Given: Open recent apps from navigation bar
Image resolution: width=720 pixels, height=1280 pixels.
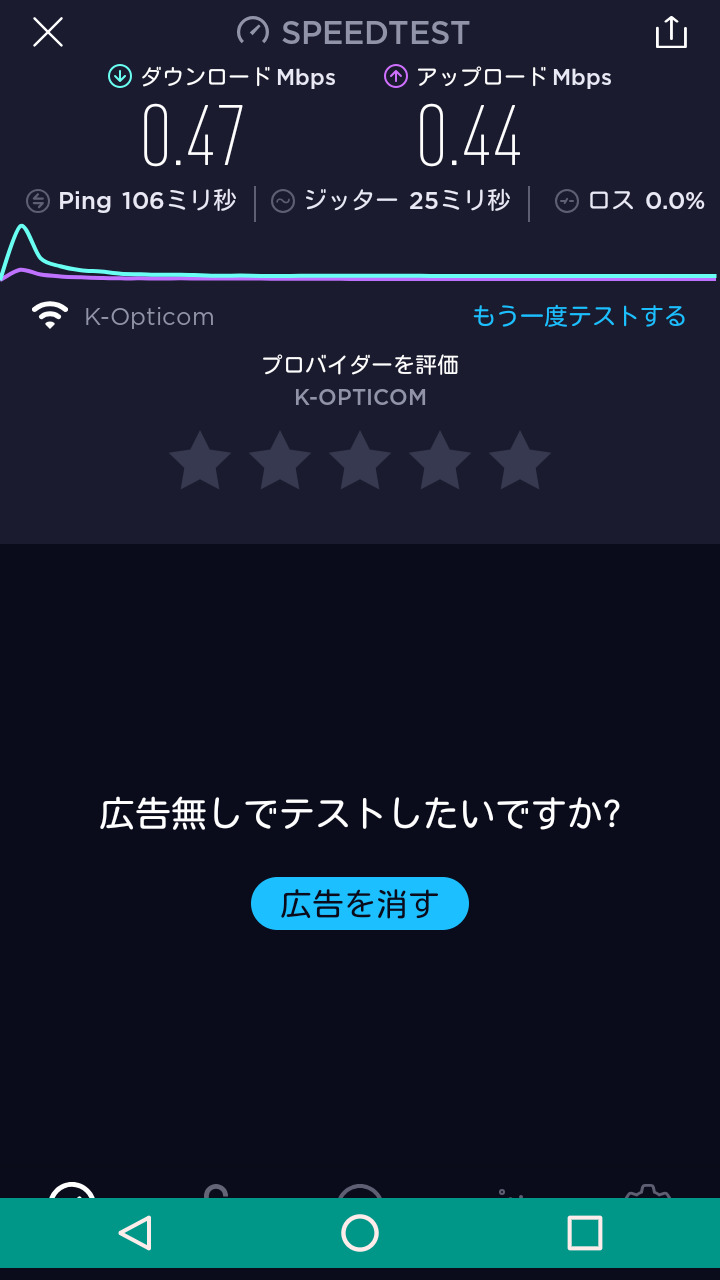Looking at the screenshot, I should tap(584, 1233).
